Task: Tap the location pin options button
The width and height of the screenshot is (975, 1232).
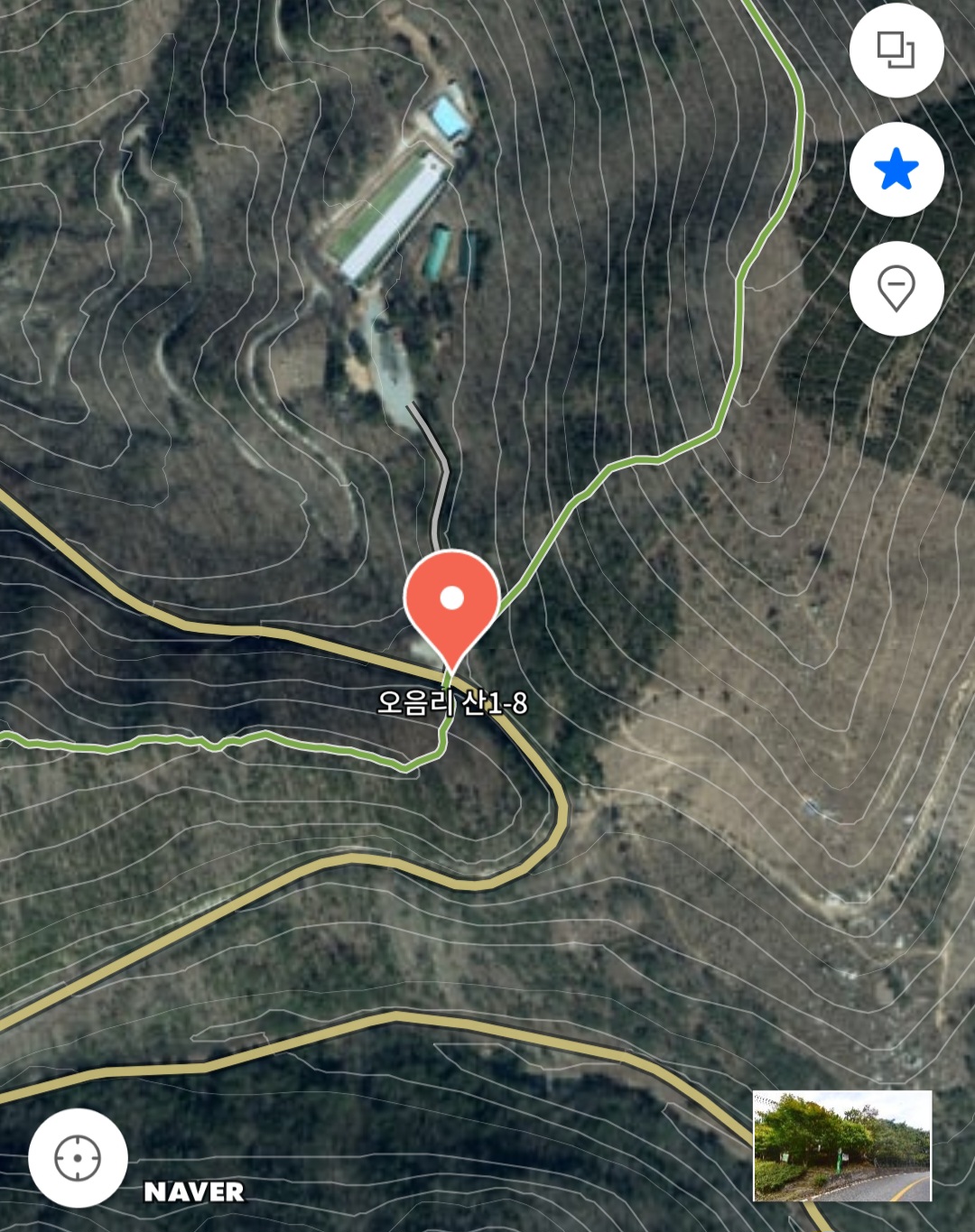Action: [x=896, y=289]
